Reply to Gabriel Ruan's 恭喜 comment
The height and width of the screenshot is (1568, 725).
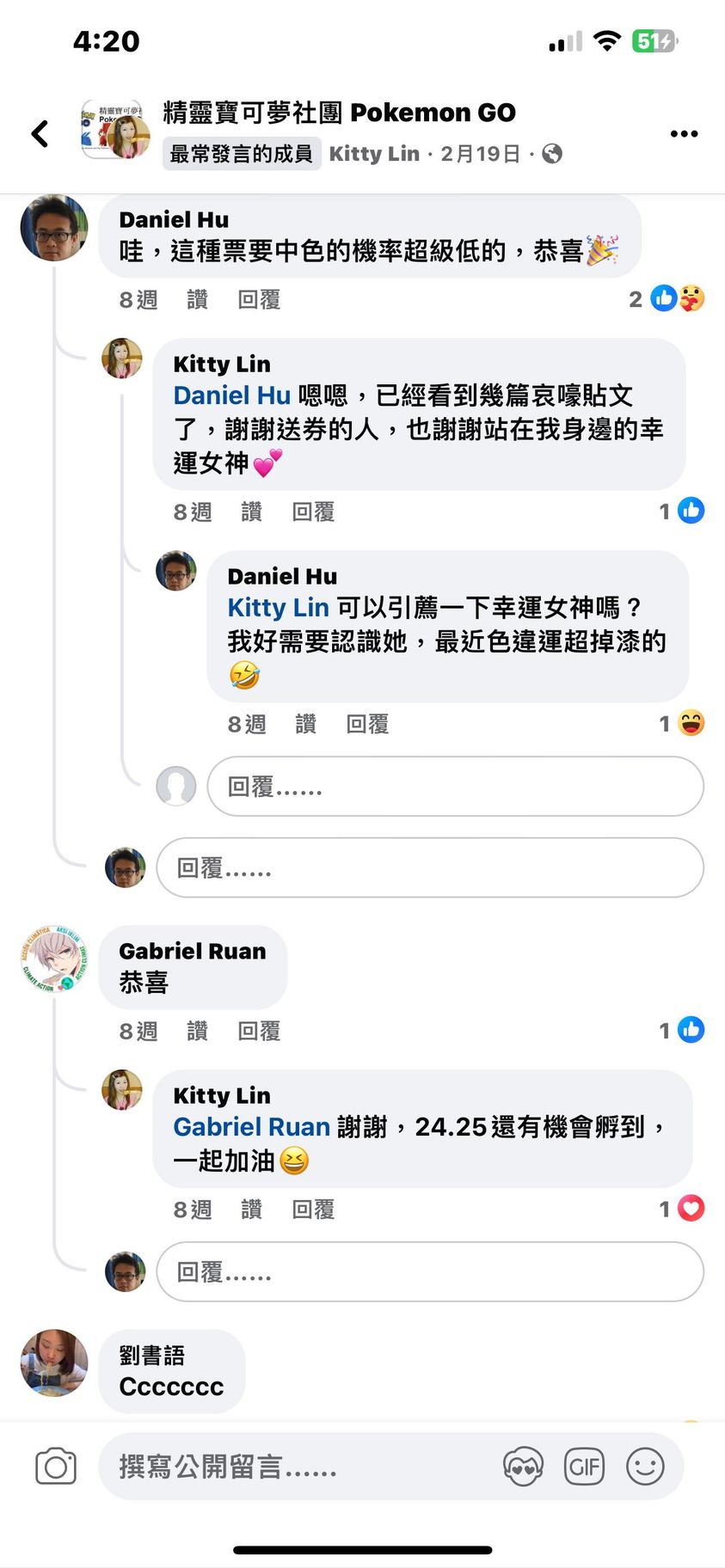point(259,1031)
